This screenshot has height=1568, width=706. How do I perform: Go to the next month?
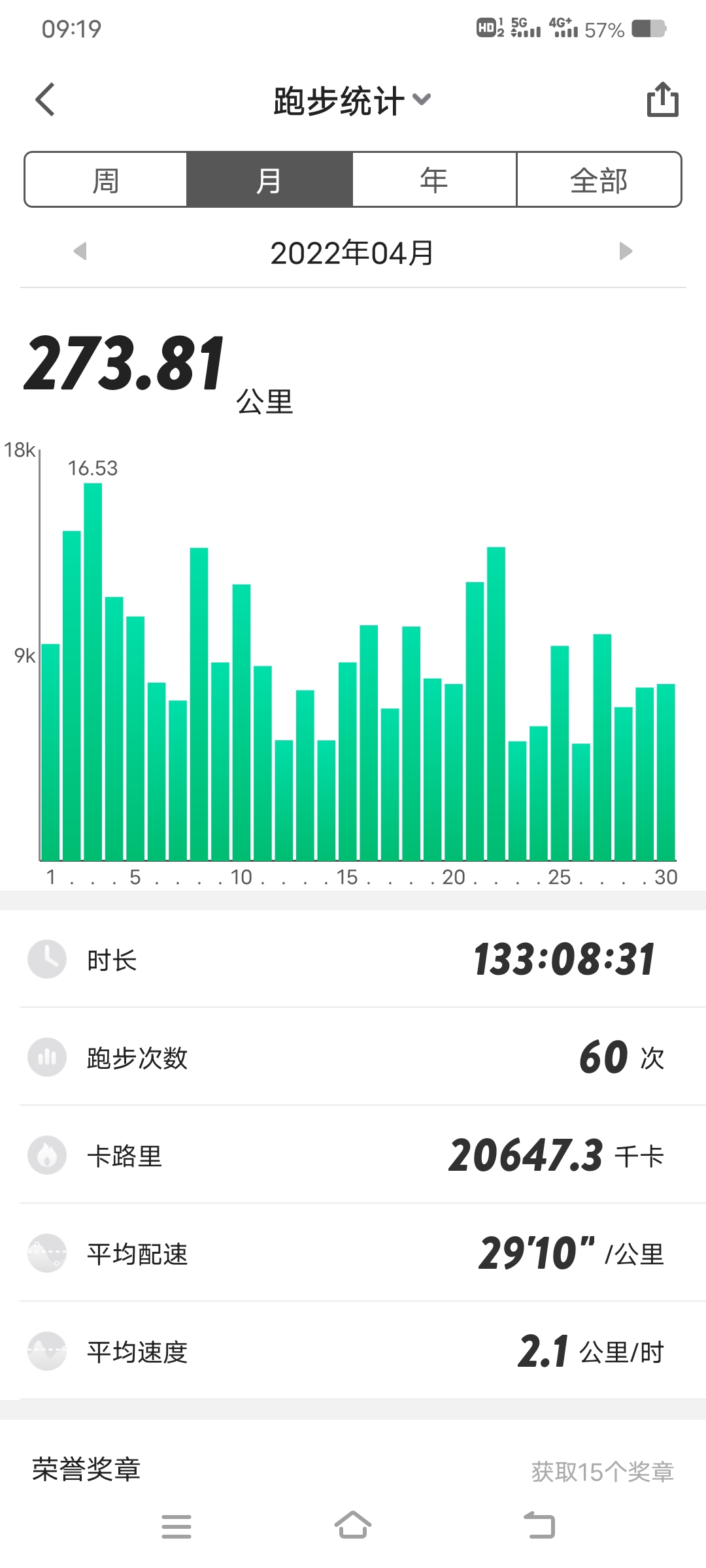[626, 251]
